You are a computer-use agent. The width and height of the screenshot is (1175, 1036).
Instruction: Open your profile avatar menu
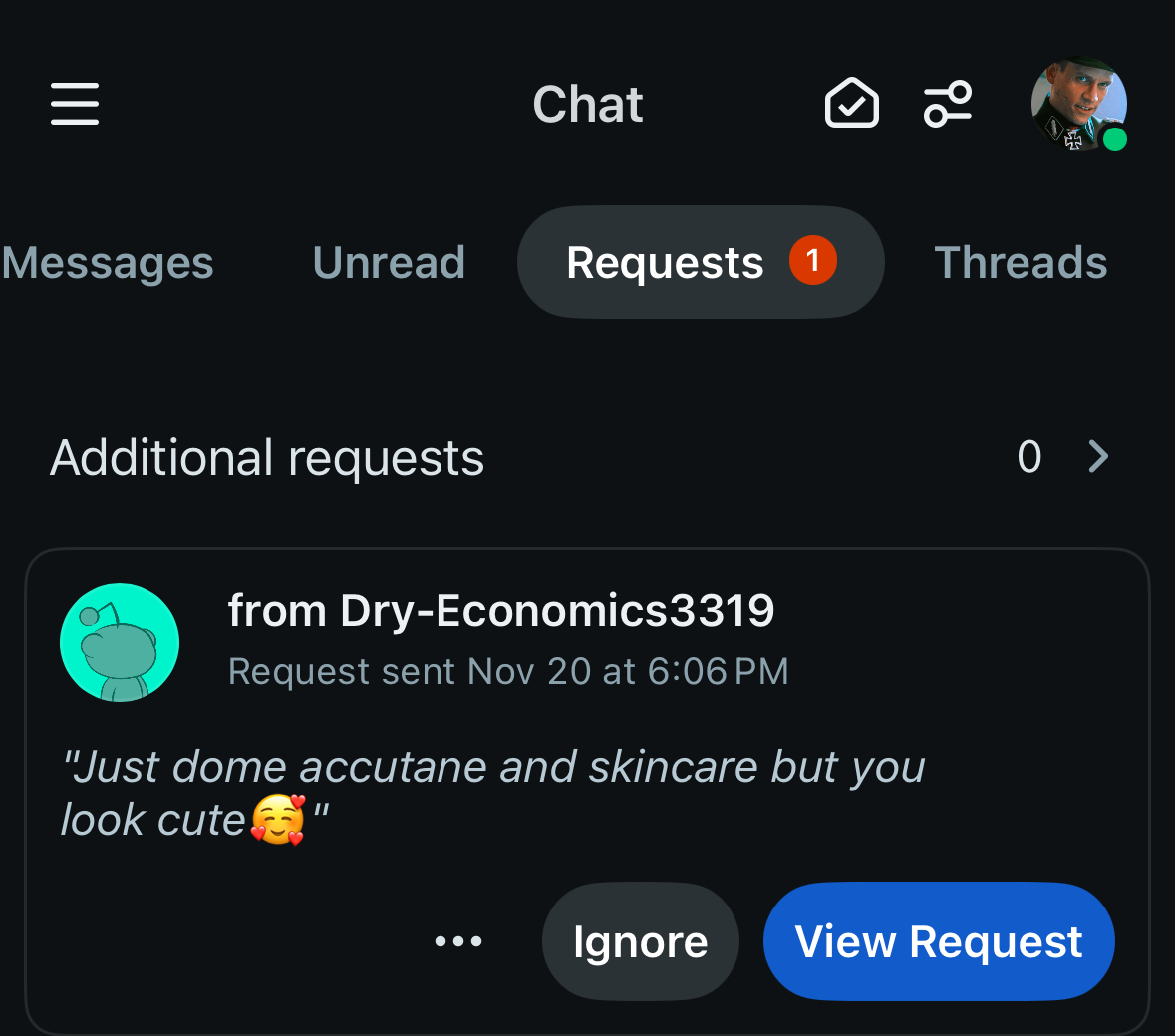tap(1078, 104)
